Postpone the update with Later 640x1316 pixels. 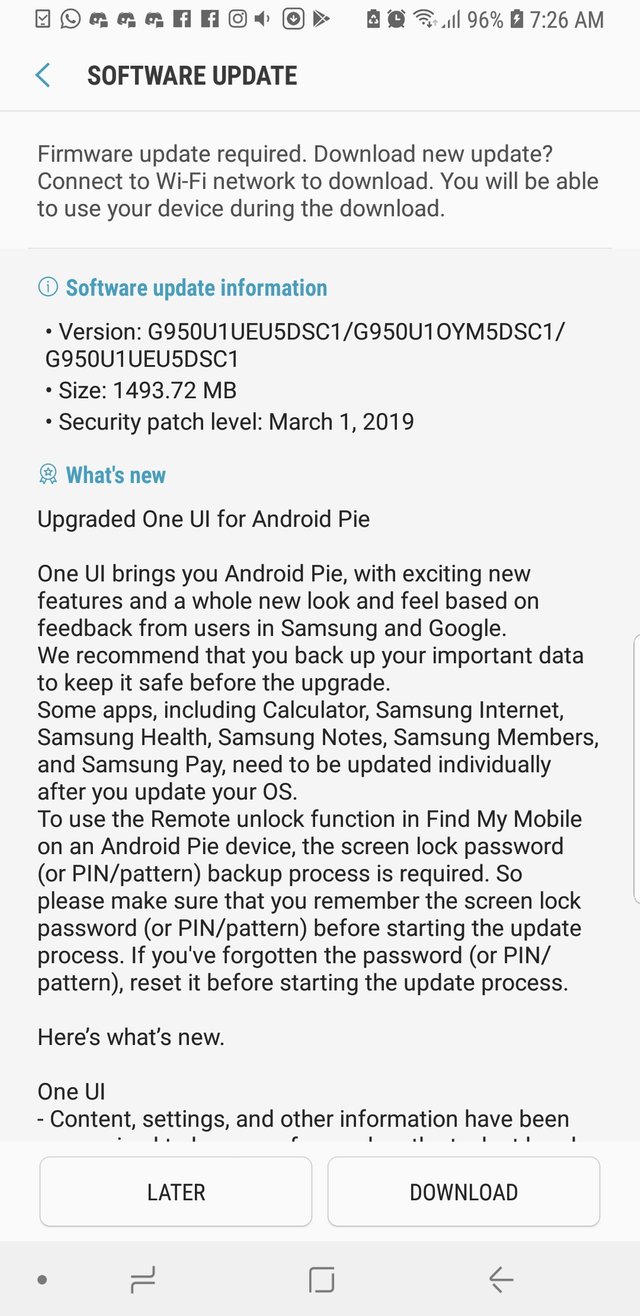tap(176, 1191)
